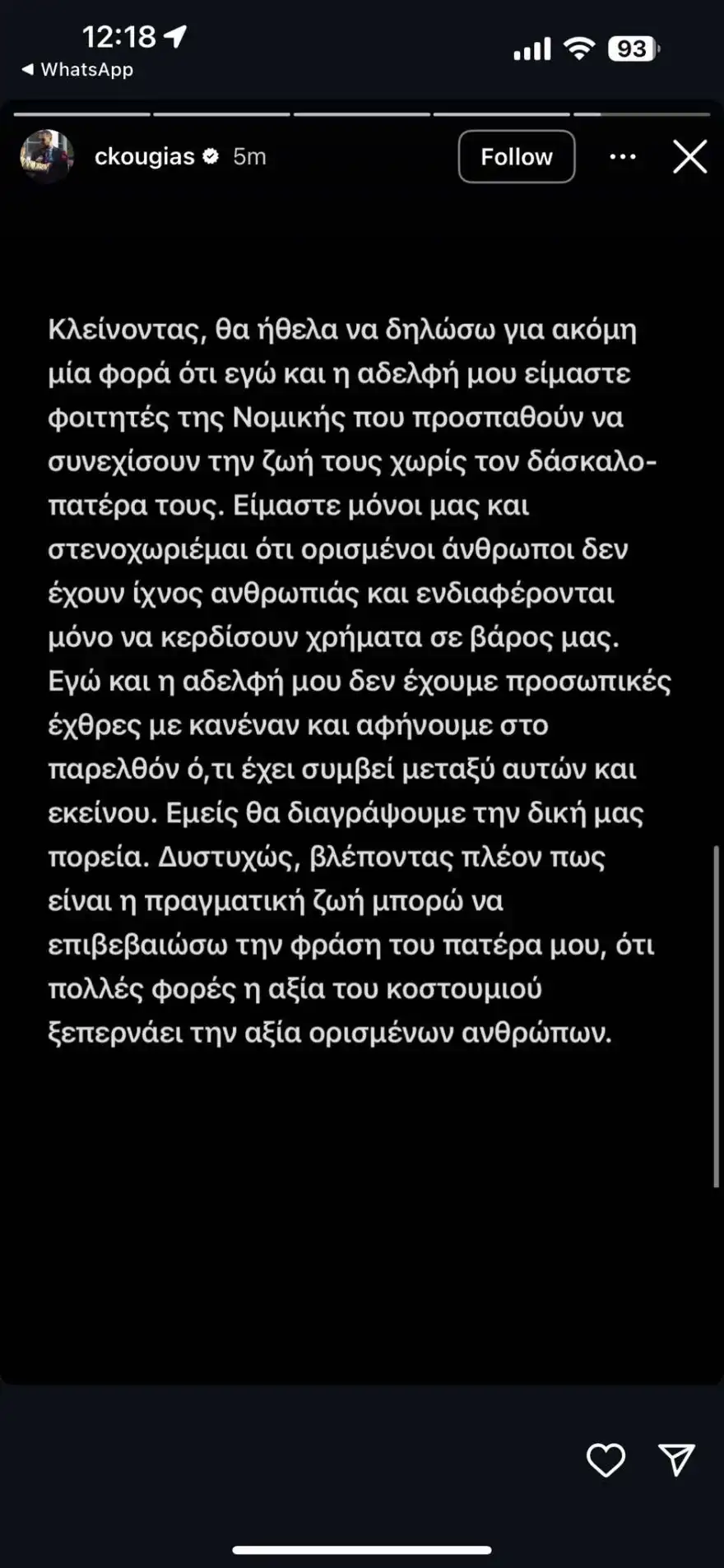Close the story viewer
Viewport: 724px width, 1568px height.
coord(689,156)
